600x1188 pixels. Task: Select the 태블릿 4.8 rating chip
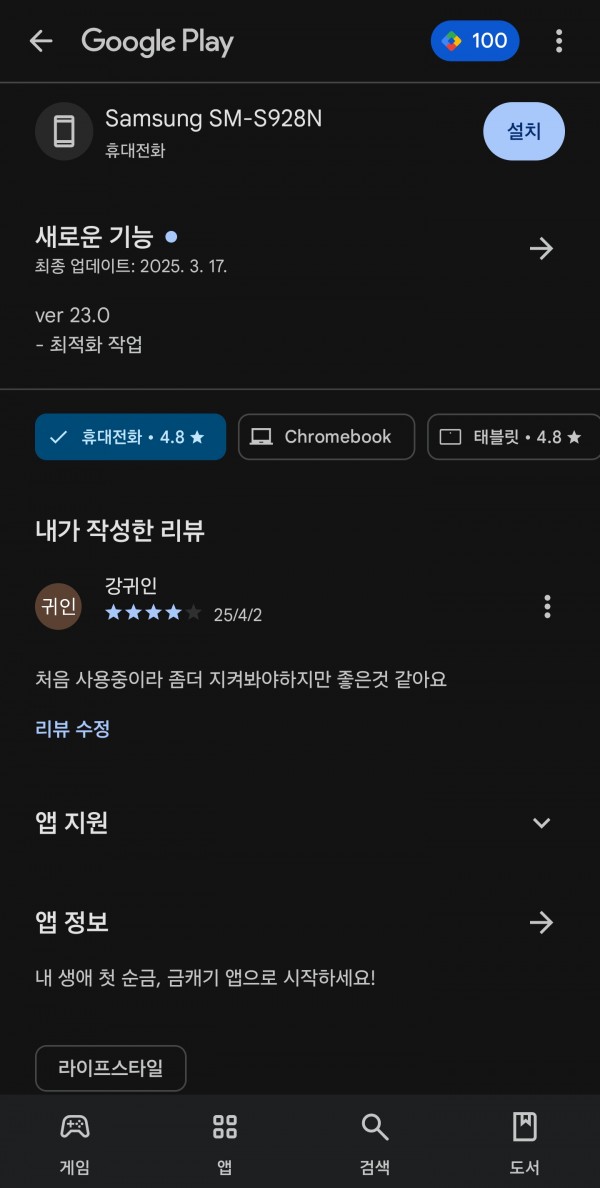click(x=514, y=437)
